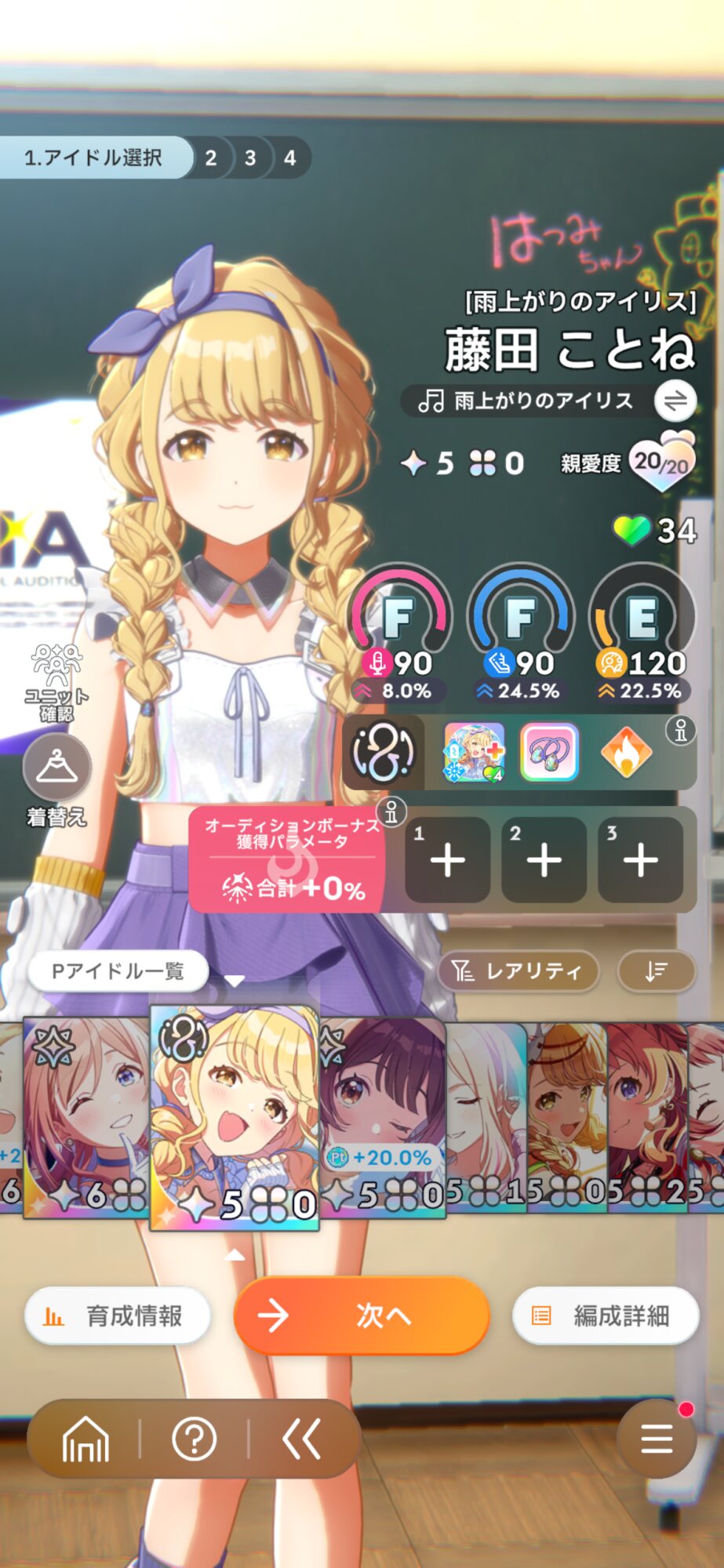Image resolution: width=724 pixels, height=1568 pixels.
Task: Select the idol card with +20.0% bonus
Action: click(382, 1117)
